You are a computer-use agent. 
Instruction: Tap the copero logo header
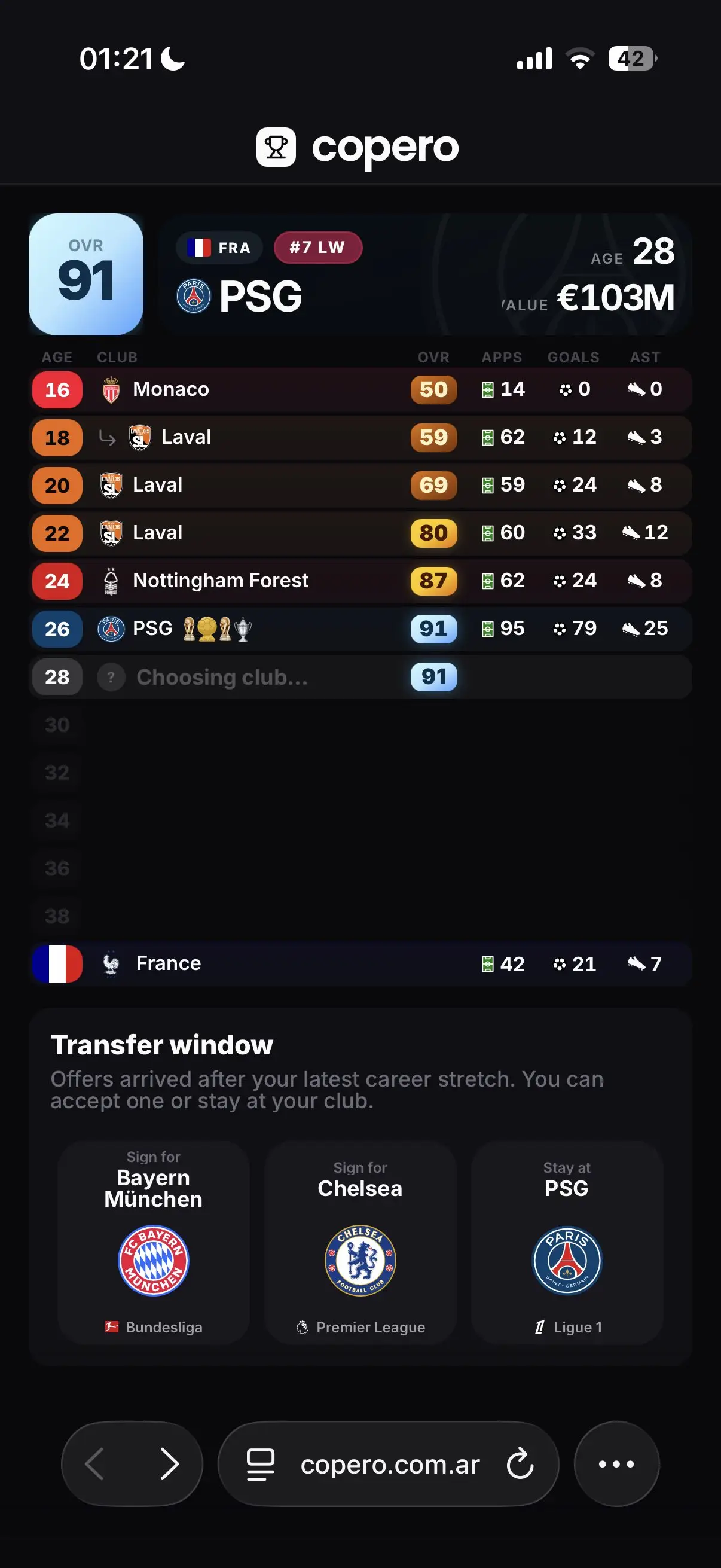[358, 147]
